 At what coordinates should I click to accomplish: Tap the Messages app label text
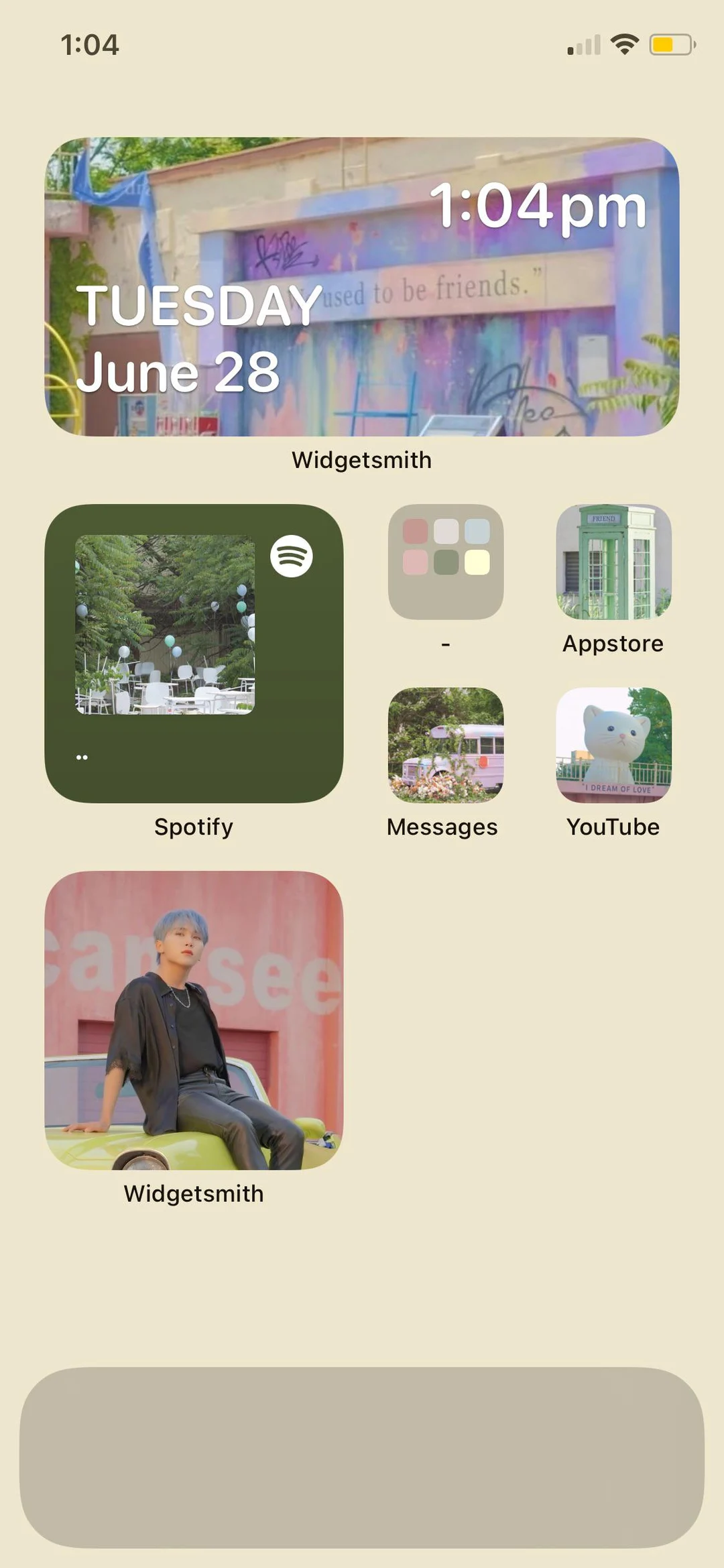point(442,827)
